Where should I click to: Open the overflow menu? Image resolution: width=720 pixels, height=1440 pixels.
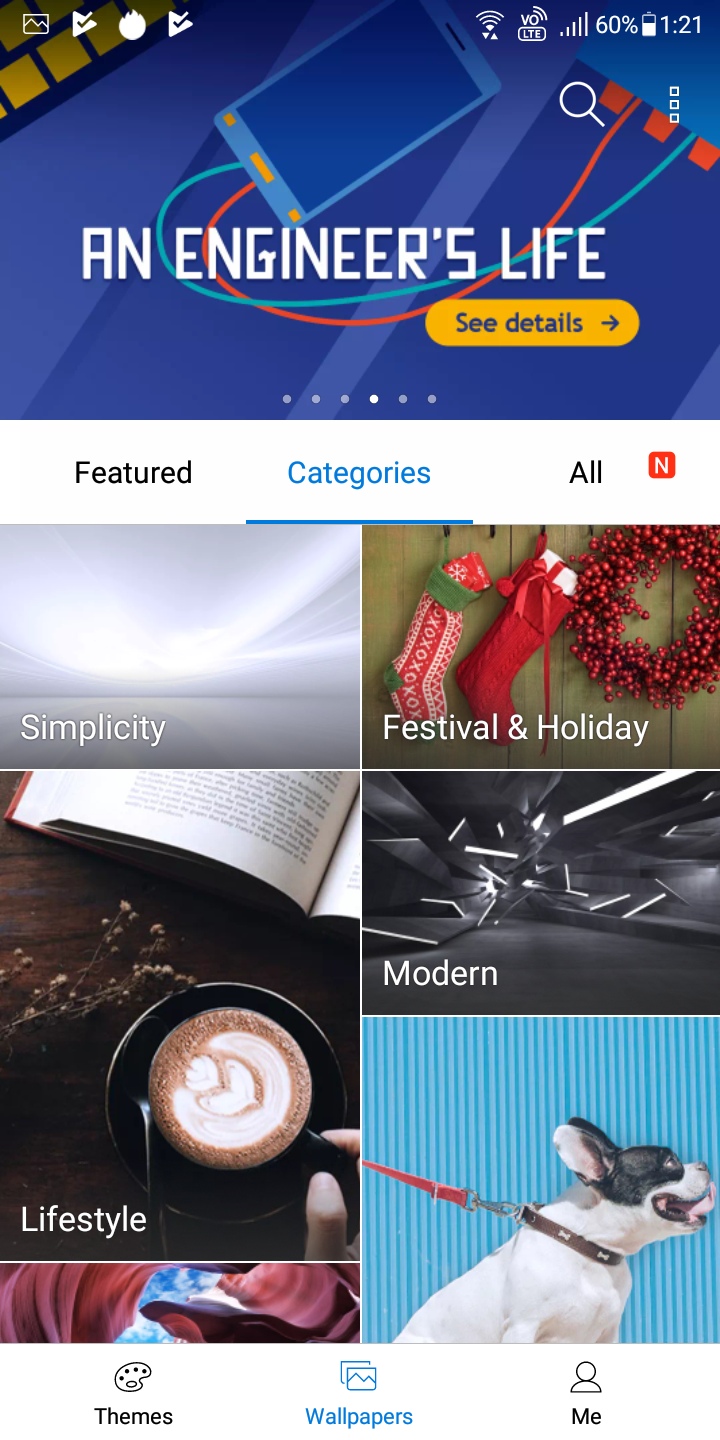674,104
